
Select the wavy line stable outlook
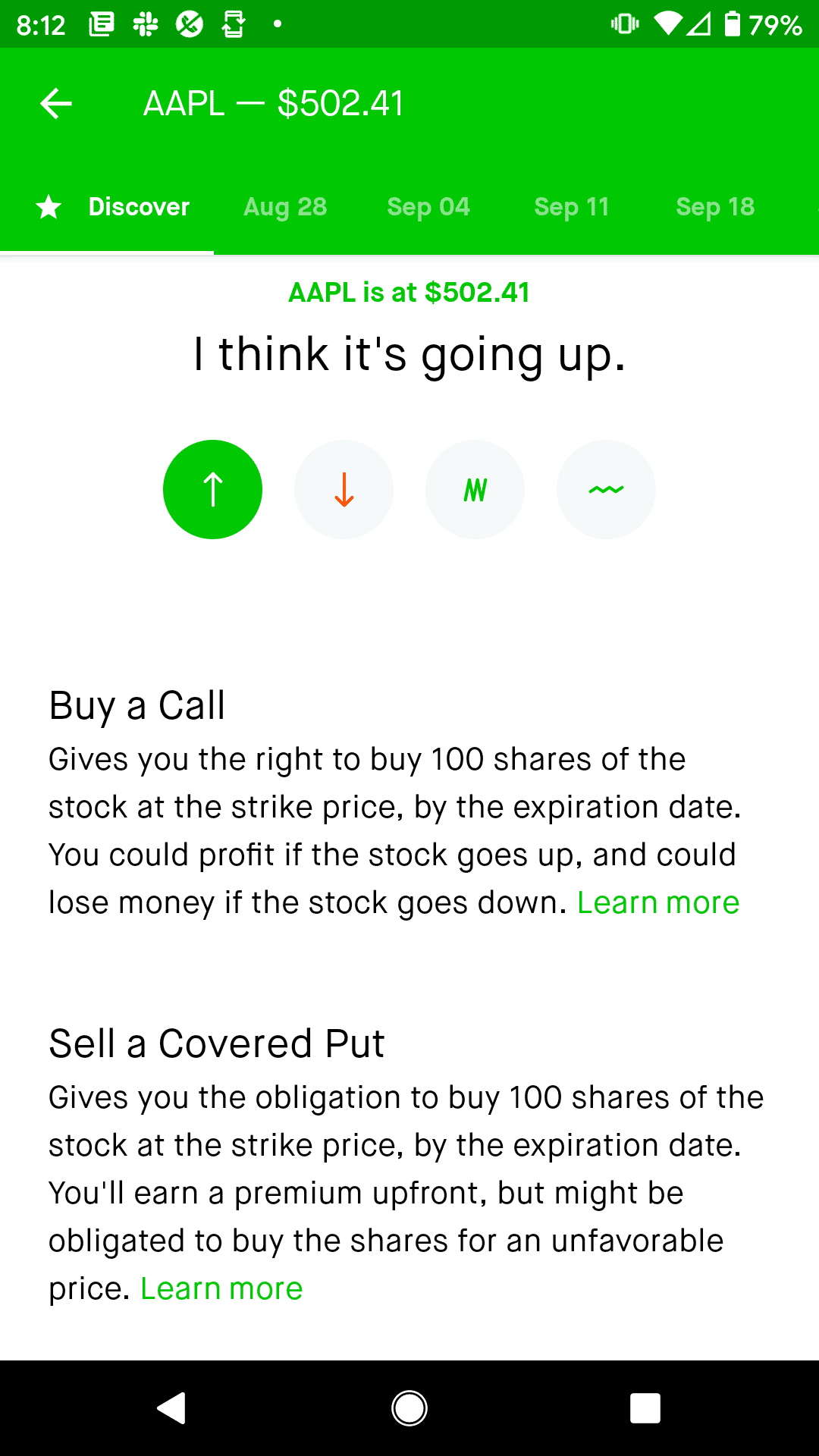coord(607,490)
